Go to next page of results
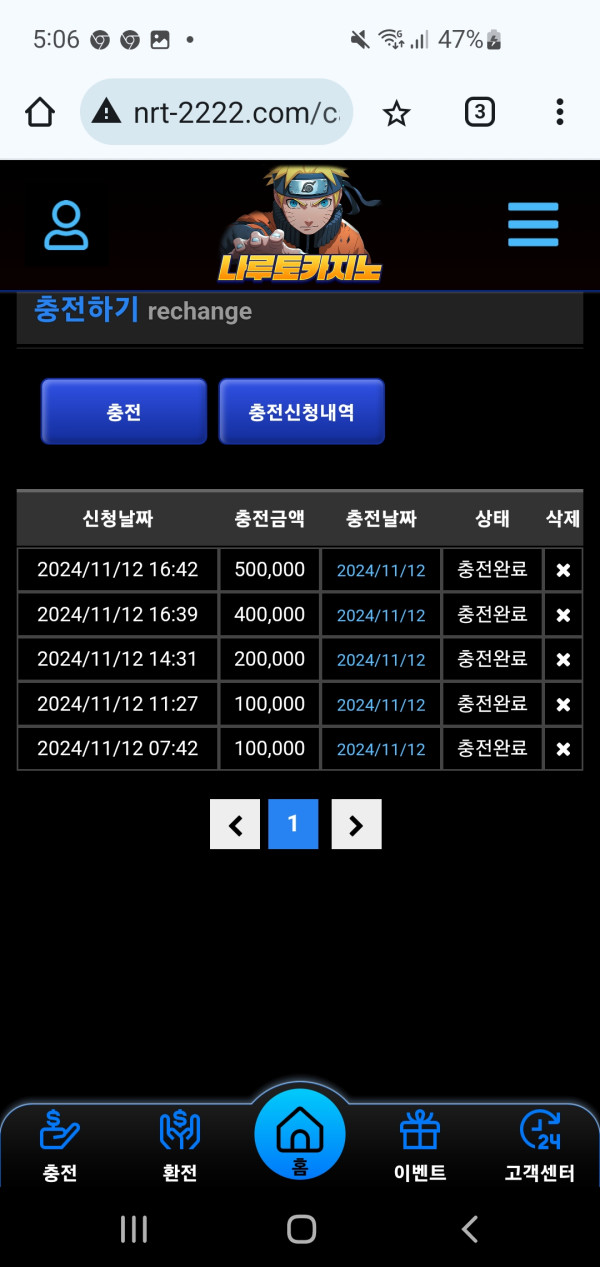The image size is (600, 1267). (356, 825)
